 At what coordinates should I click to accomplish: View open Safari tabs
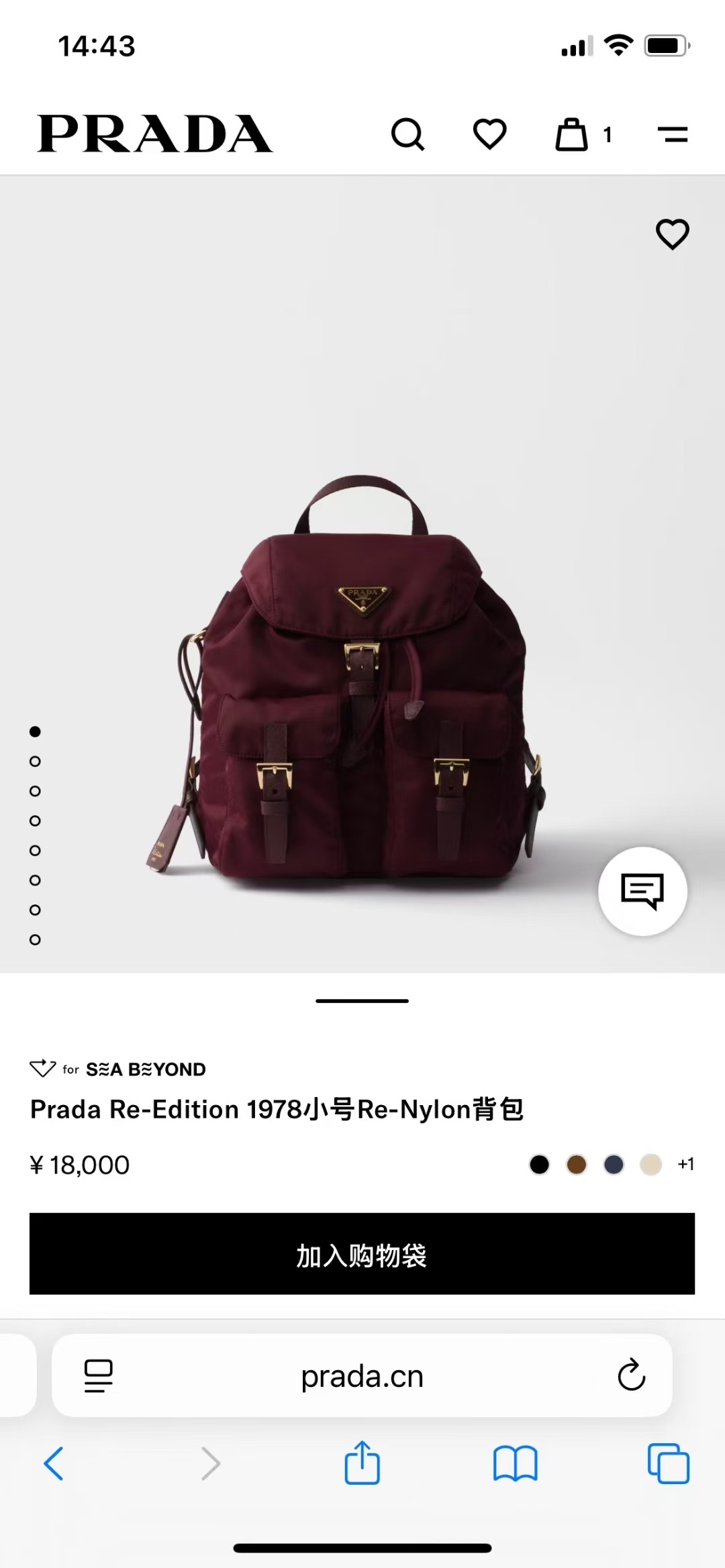[668, 1463]
